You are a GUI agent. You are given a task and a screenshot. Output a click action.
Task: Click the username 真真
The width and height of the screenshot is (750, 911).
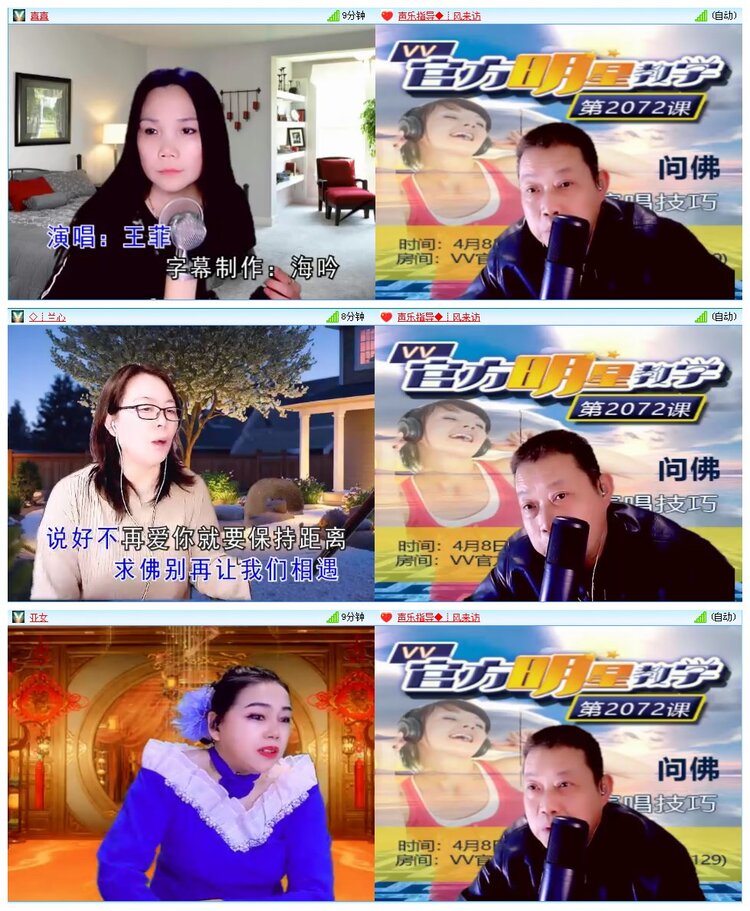click(37, 14)
